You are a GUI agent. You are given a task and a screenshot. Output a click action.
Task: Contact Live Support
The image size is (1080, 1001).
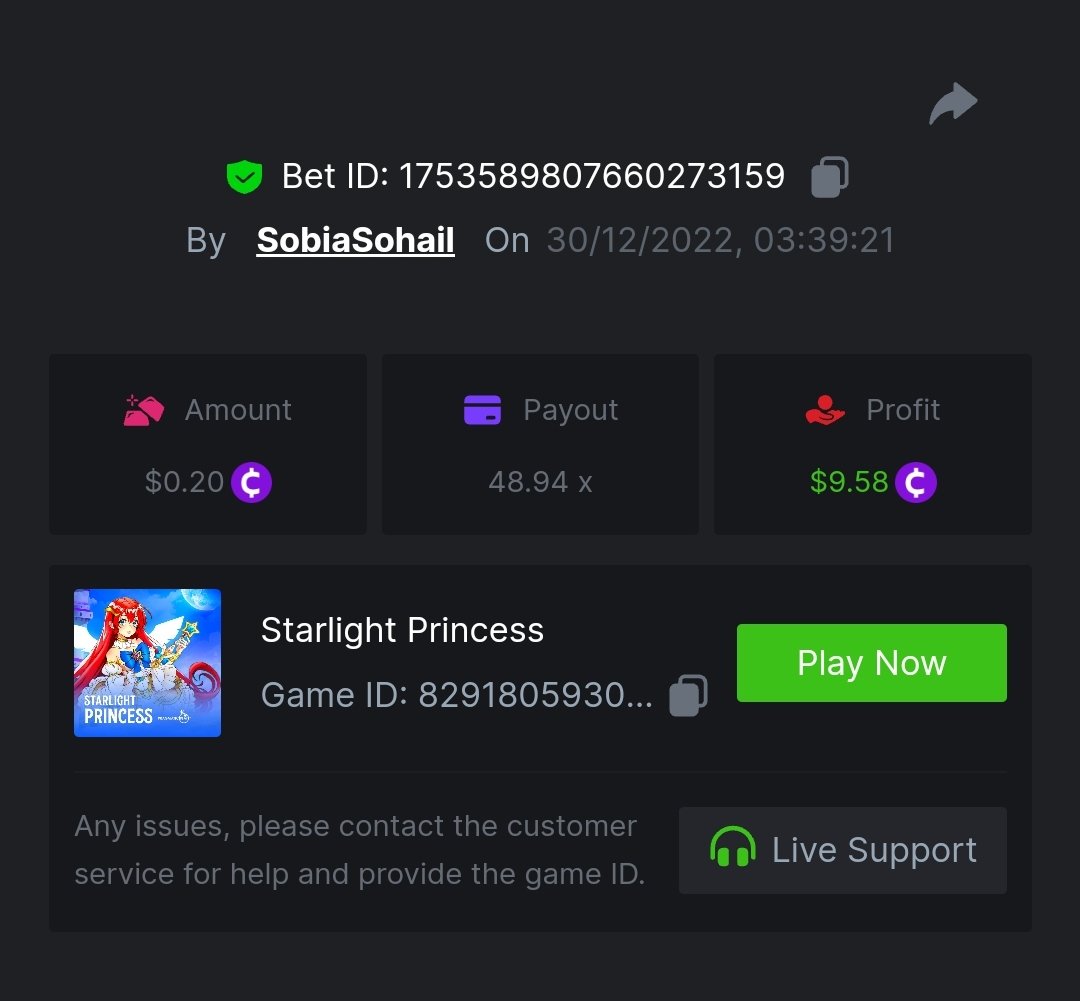(x=842, y=850)
